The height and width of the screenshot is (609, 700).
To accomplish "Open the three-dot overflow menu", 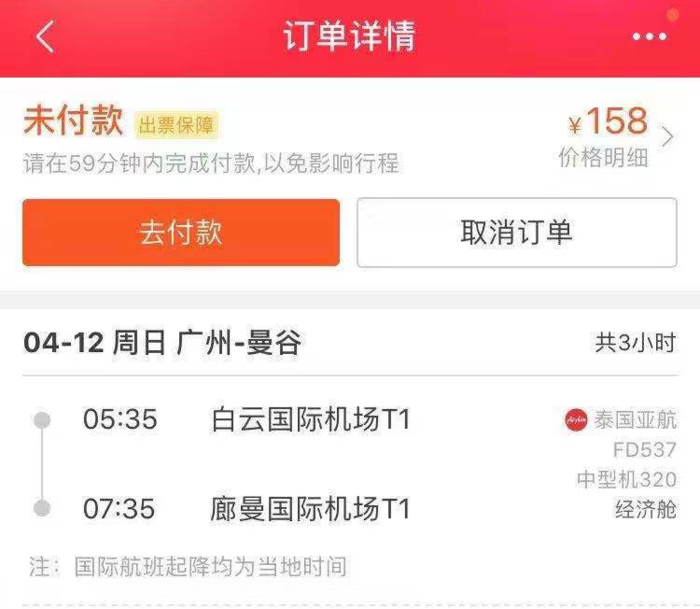I will [649, 37].
